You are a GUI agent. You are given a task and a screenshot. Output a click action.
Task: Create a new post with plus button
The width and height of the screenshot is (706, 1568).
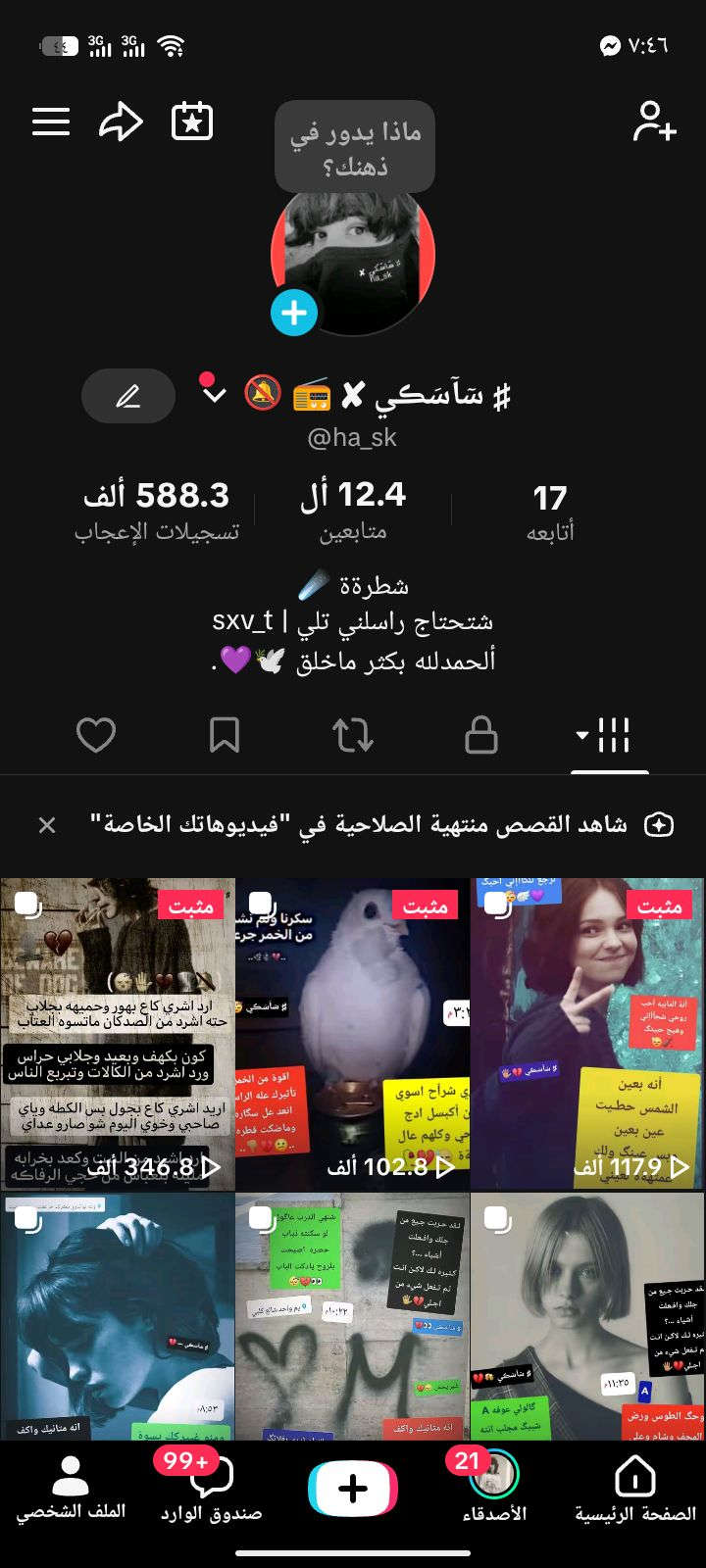tap(353, 1489)
